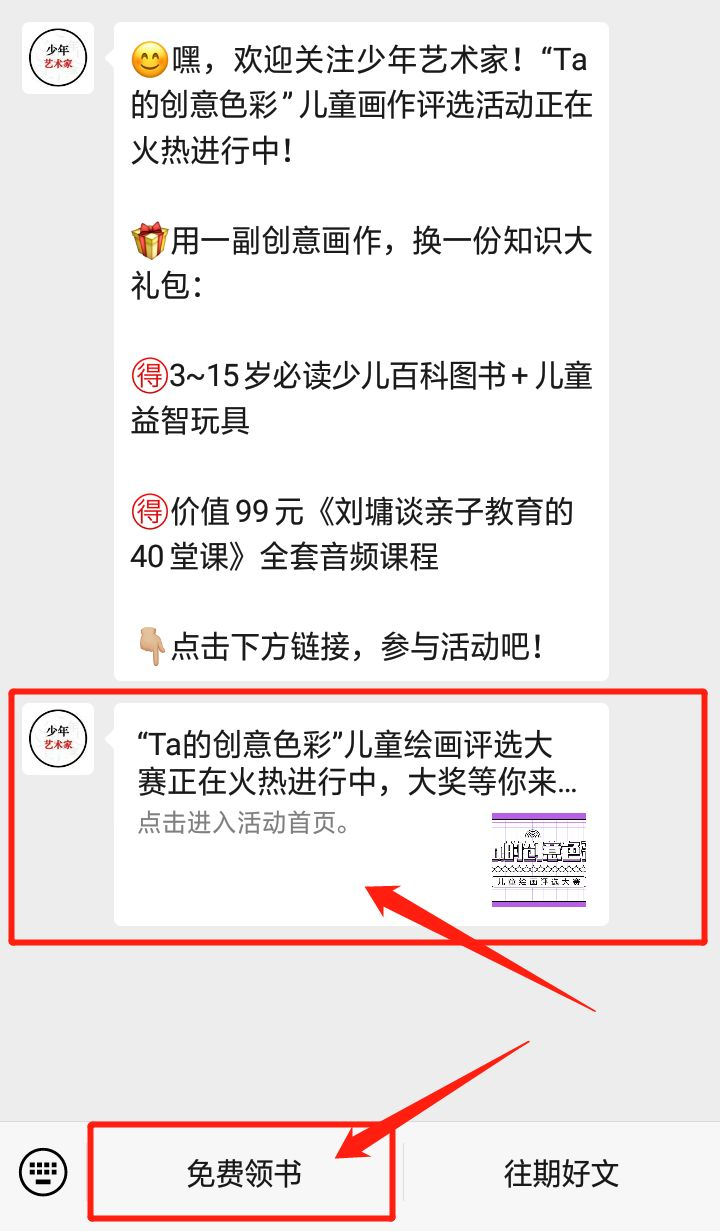Open the 往期好文 menu
Image resolution: width=720 pixels, height=1231 pixels.
tap(561, 1172)
